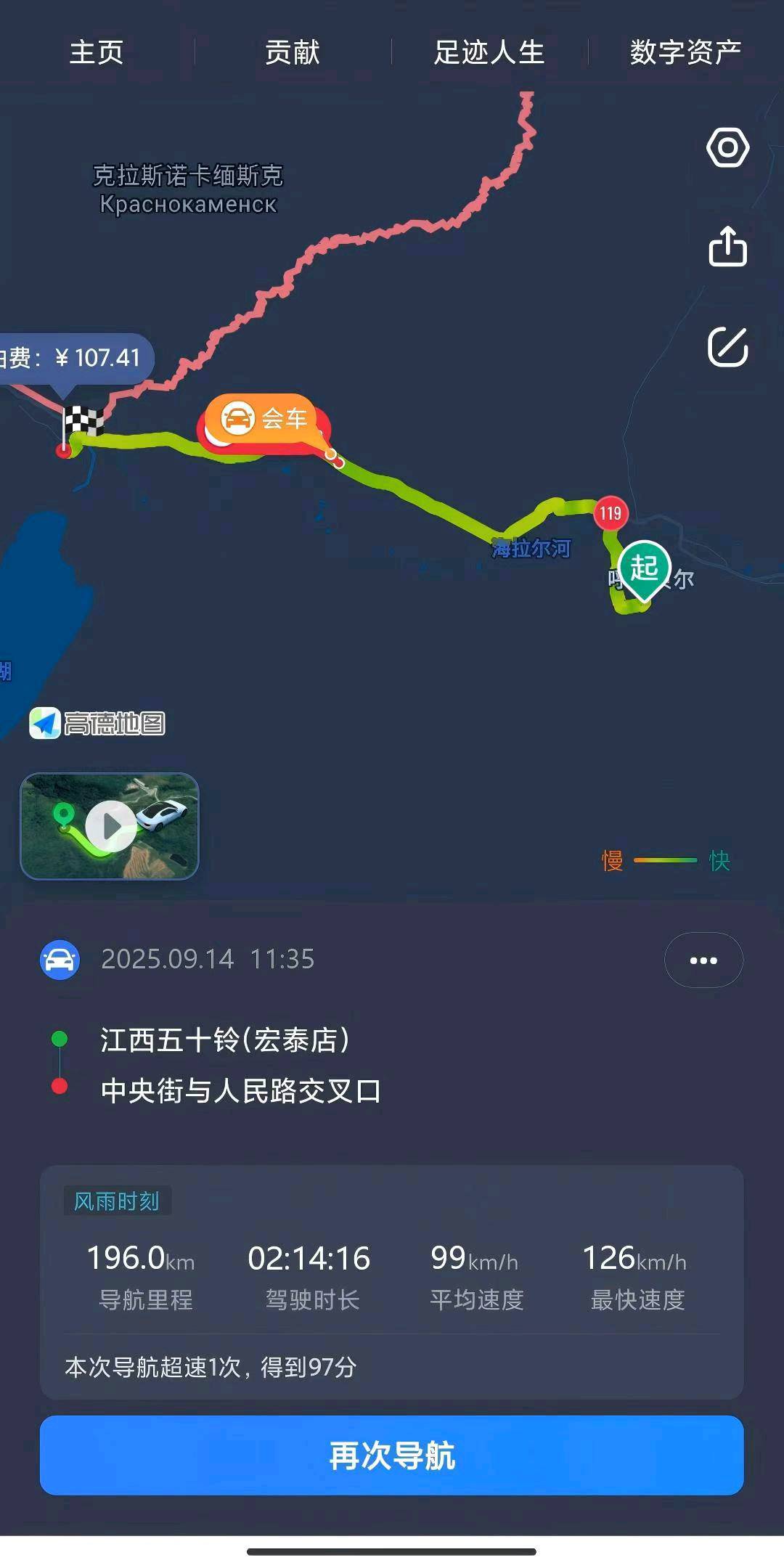Image resolution: width=784 pixels, height=1568 pixels.
Task: Select the 数字资产 tab
Action: (685, 52)
